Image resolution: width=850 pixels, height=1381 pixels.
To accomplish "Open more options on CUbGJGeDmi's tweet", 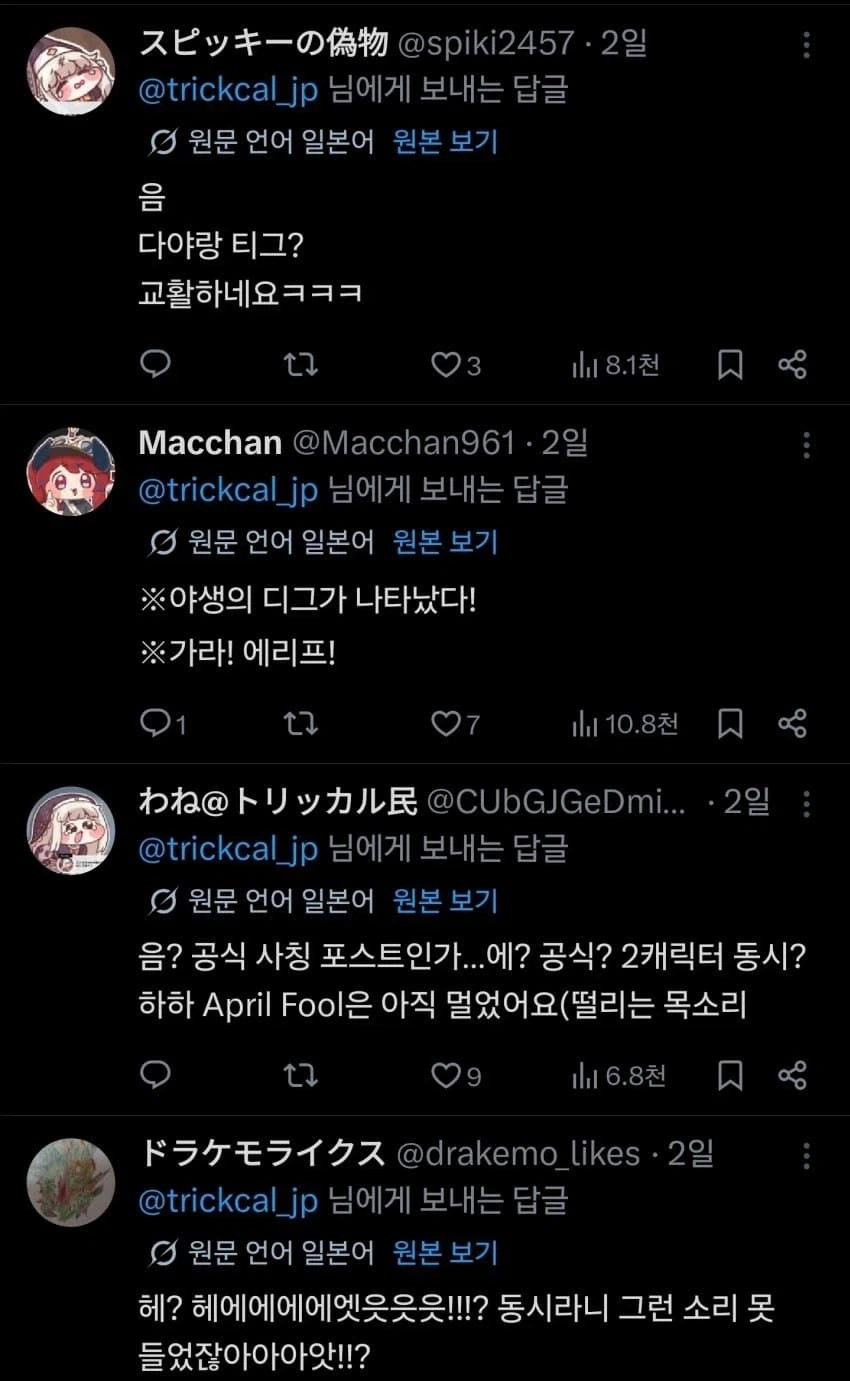I will pos(807,802).
